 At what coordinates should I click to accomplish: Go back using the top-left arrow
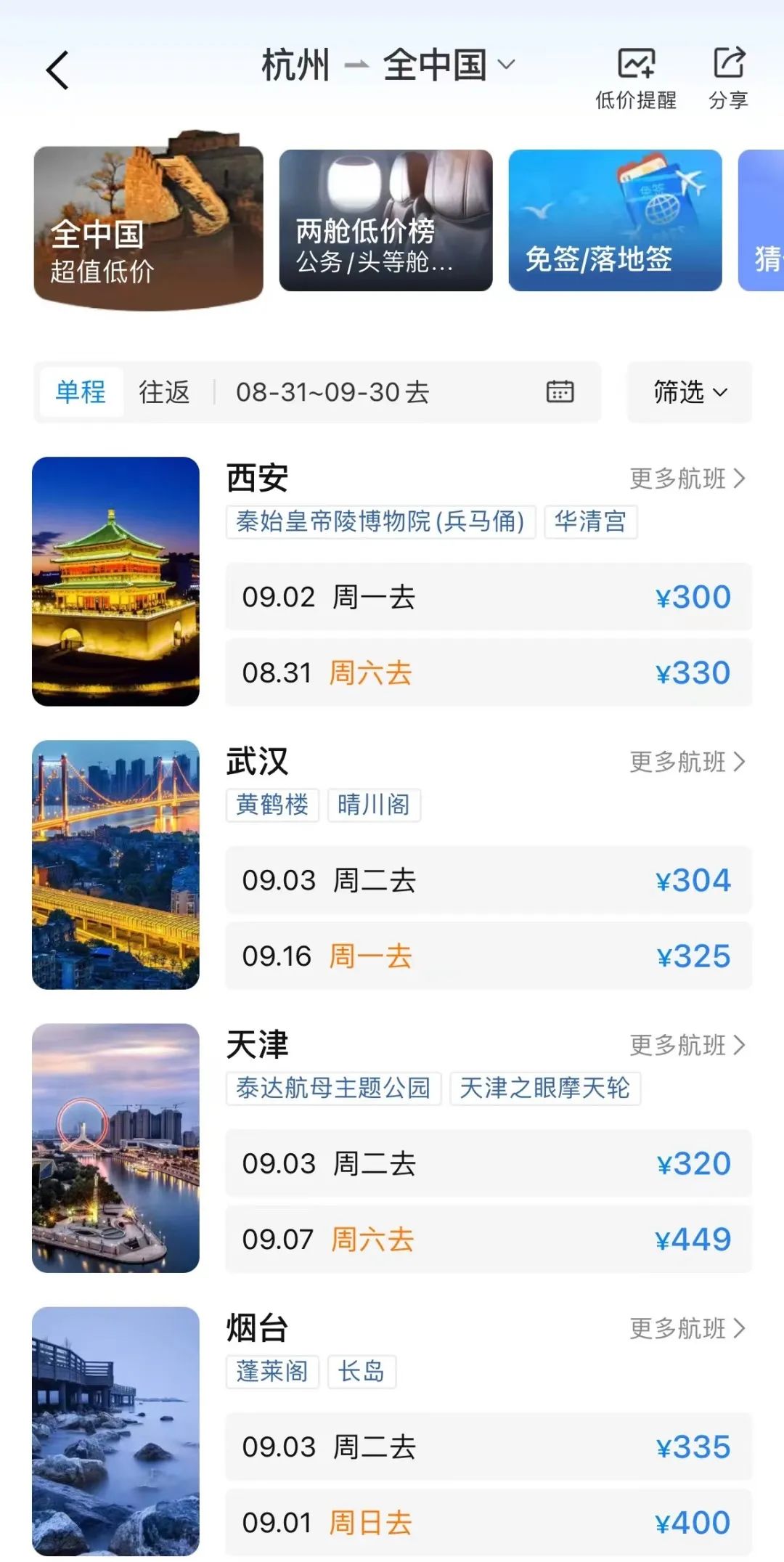57,70
